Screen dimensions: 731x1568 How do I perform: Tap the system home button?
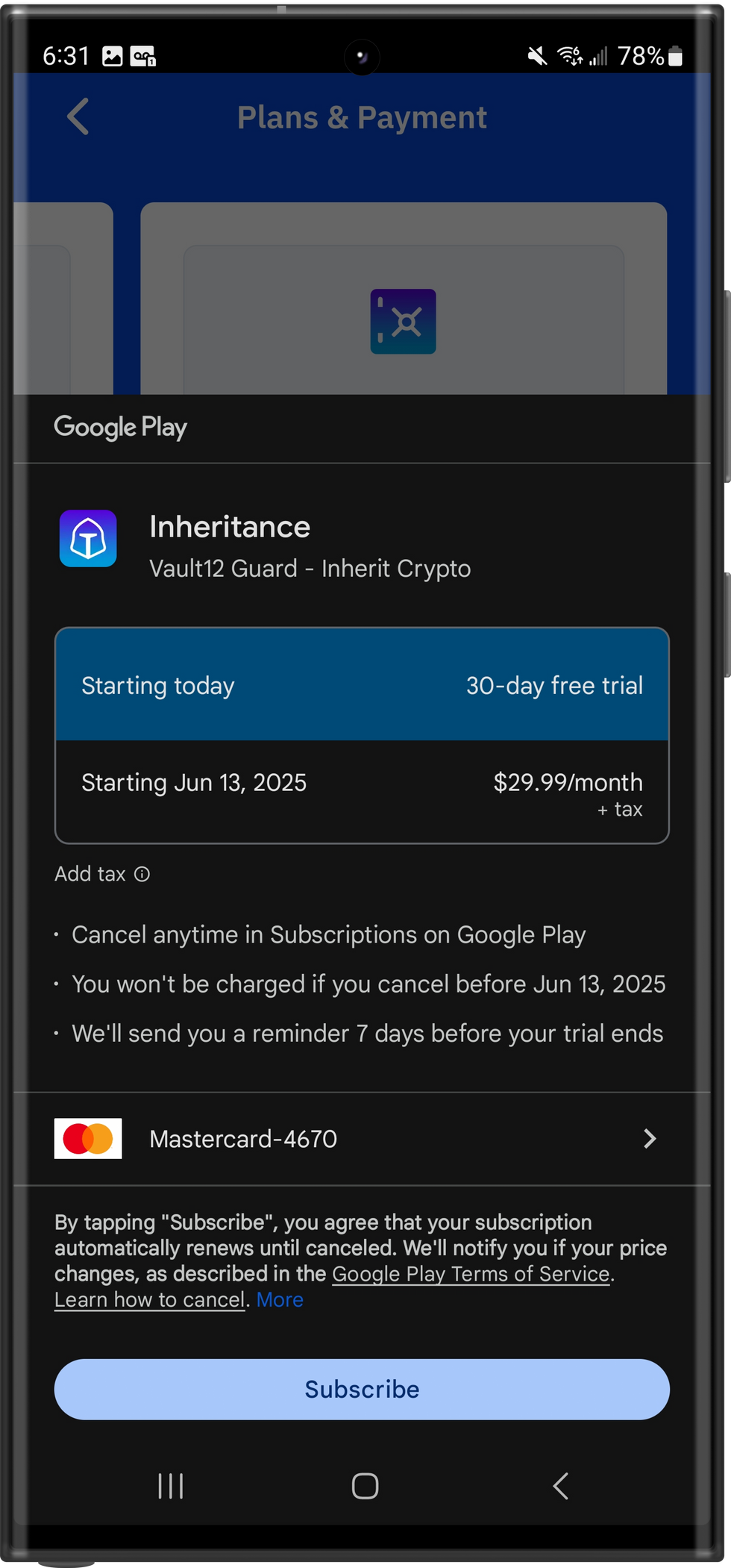[x=365, y=1486]
